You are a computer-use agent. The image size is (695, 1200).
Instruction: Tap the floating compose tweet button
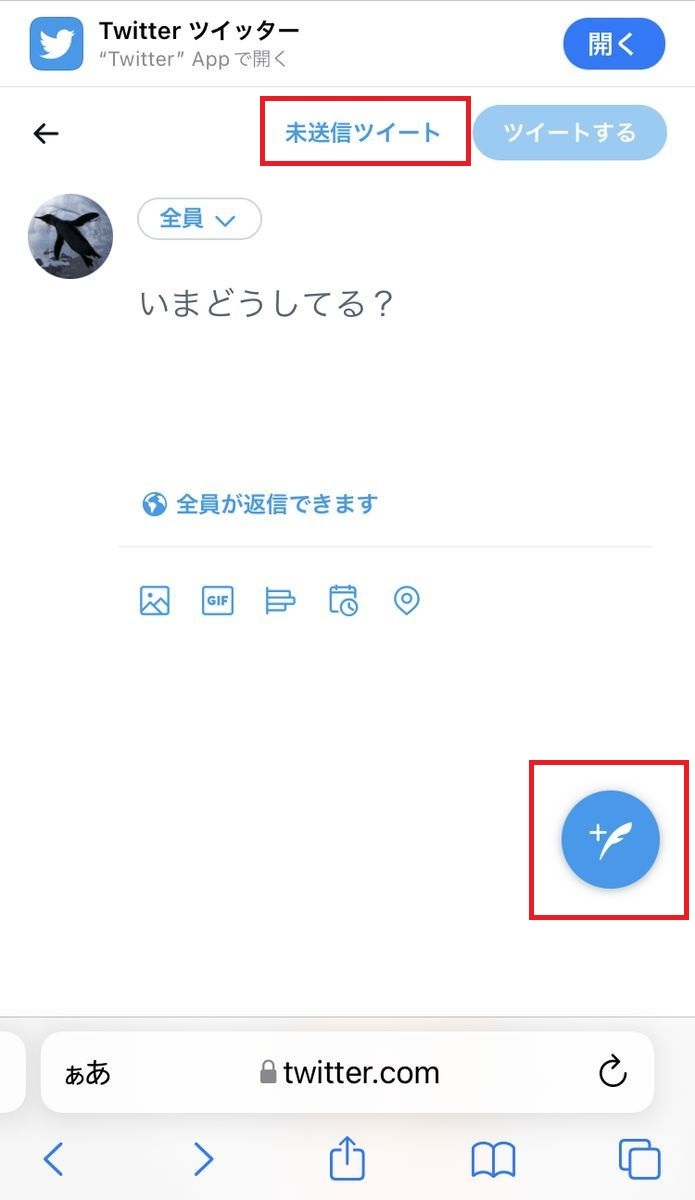click(610, 839)
